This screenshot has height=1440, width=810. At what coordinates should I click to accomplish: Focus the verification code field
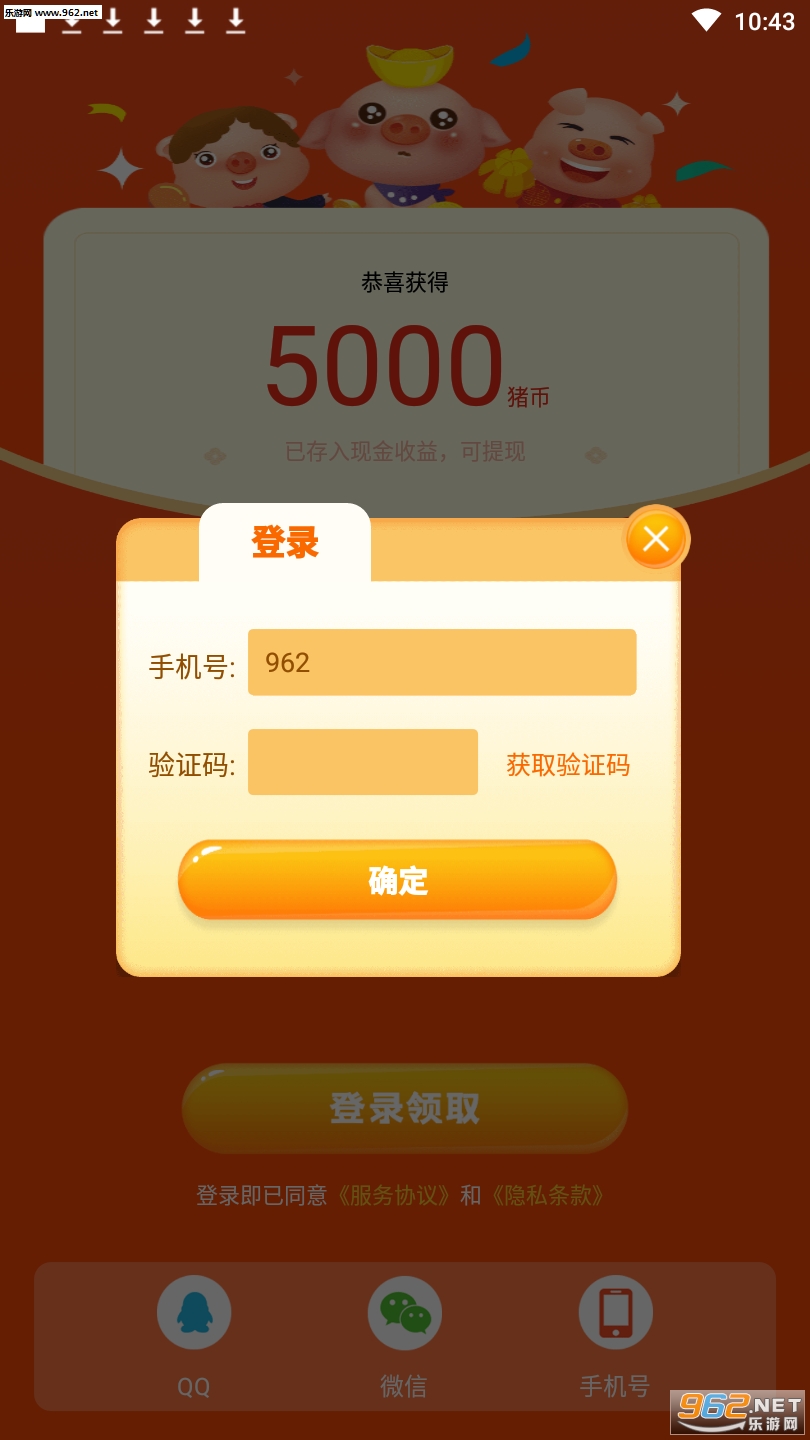tap(362, 762)
